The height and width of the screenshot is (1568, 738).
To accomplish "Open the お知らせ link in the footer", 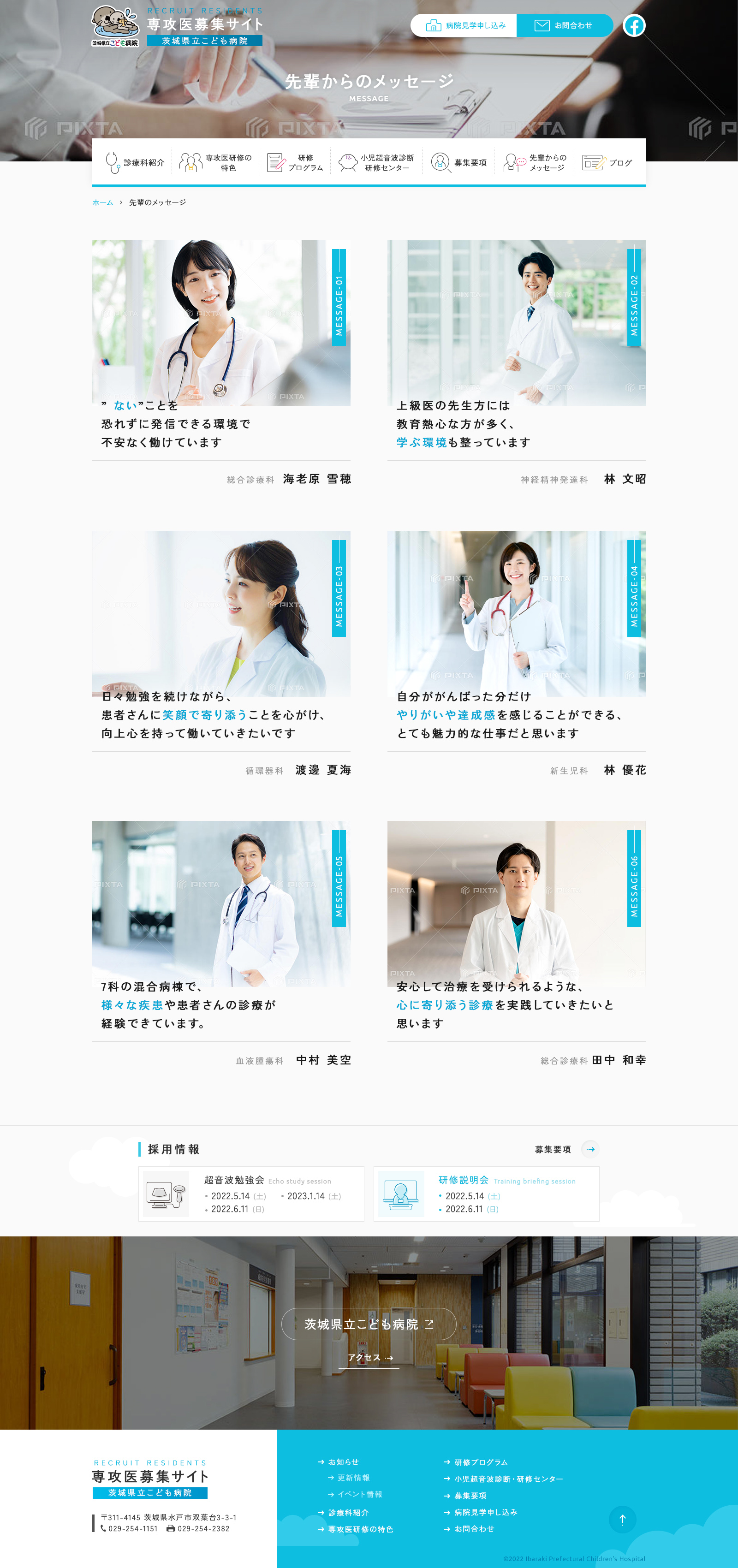I will coord(343,1462).
